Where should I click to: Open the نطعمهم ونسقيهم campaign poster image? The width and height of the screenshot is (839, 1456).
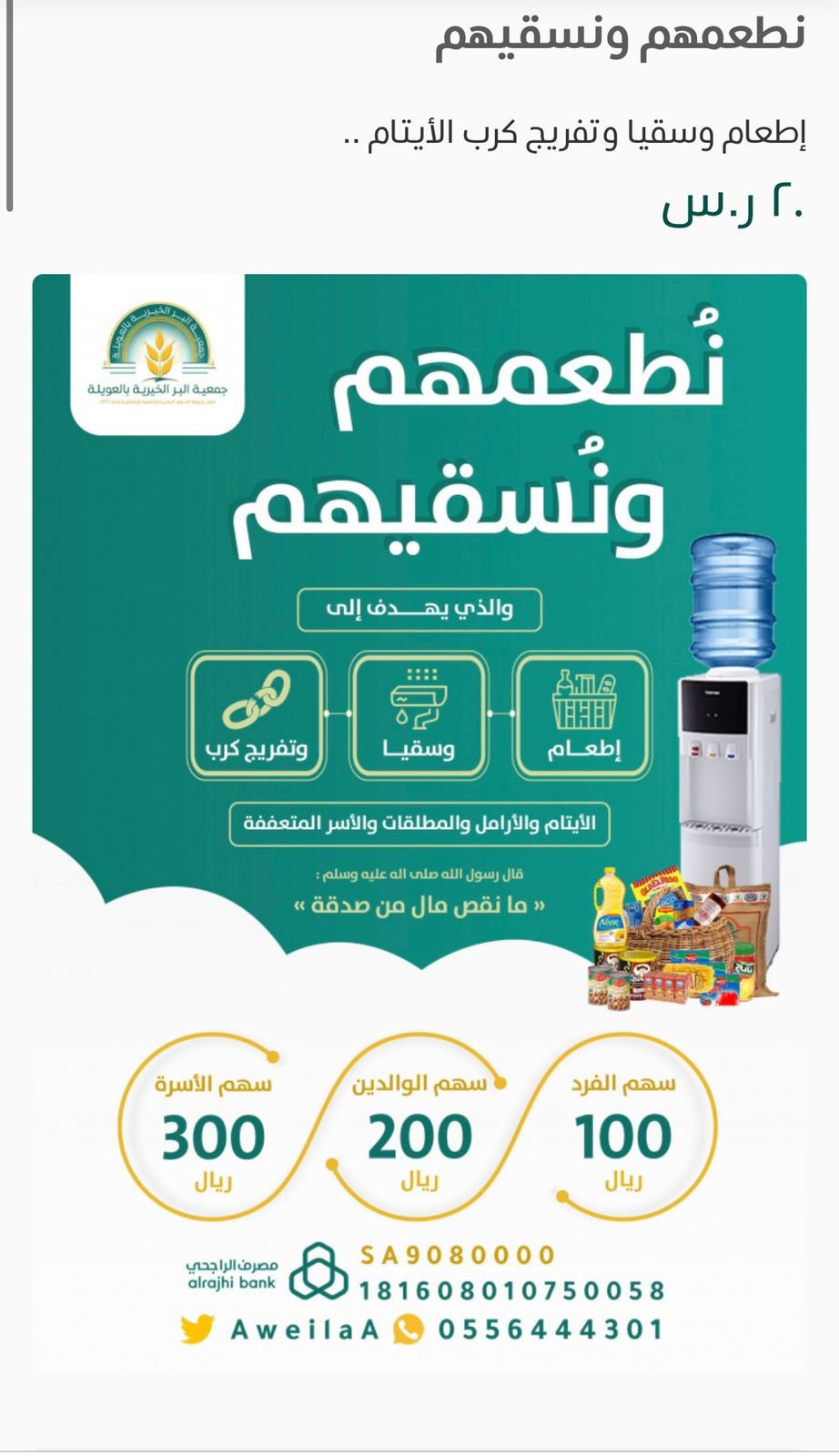coord(419,821)
